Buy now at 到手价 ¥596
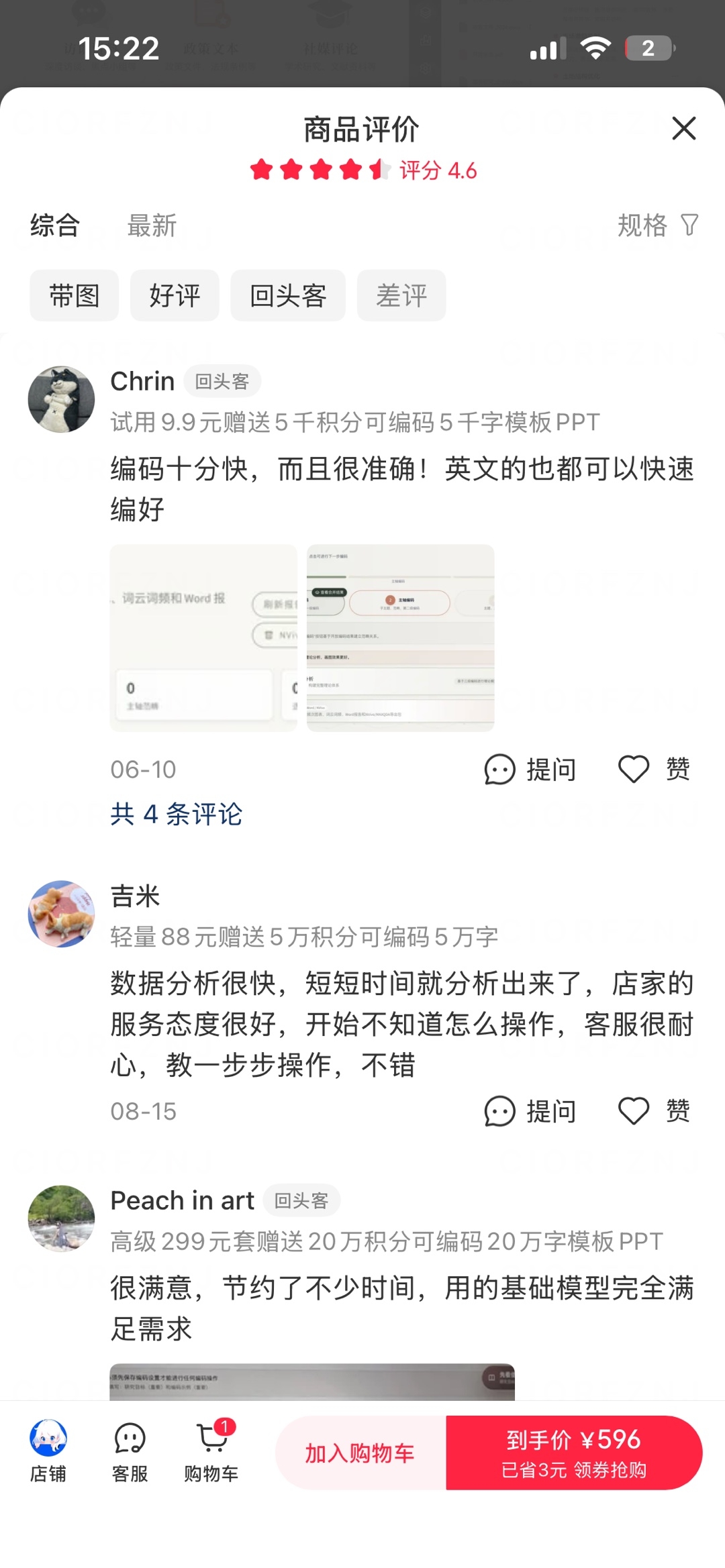Viewport: 725px width, 1568px height. click(x=574, y=1453)
